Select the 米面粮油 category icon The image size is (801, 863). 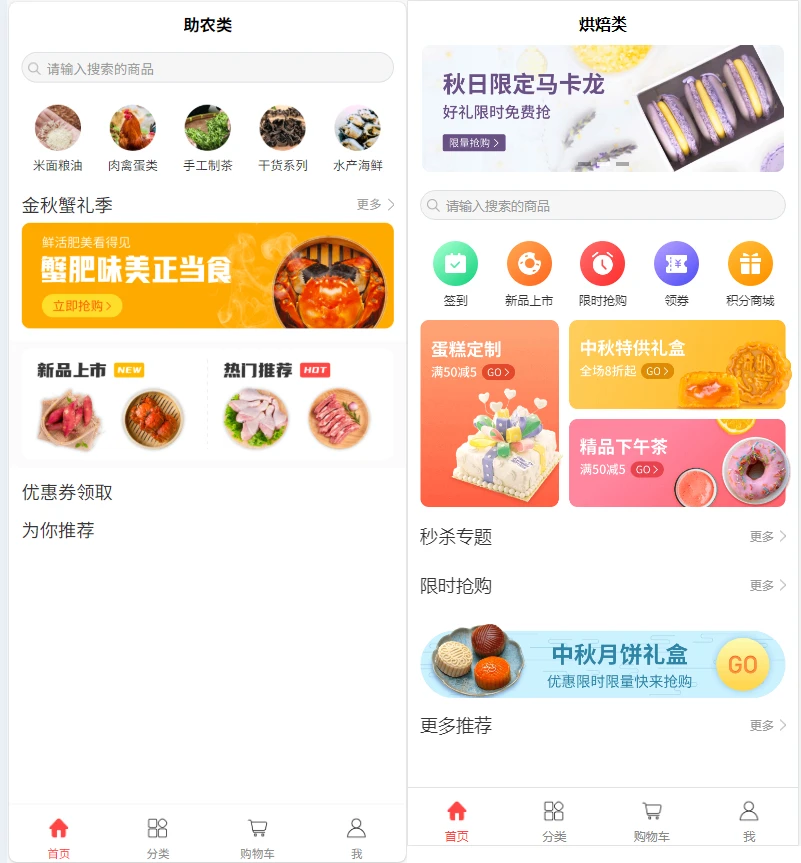point(57,127)
